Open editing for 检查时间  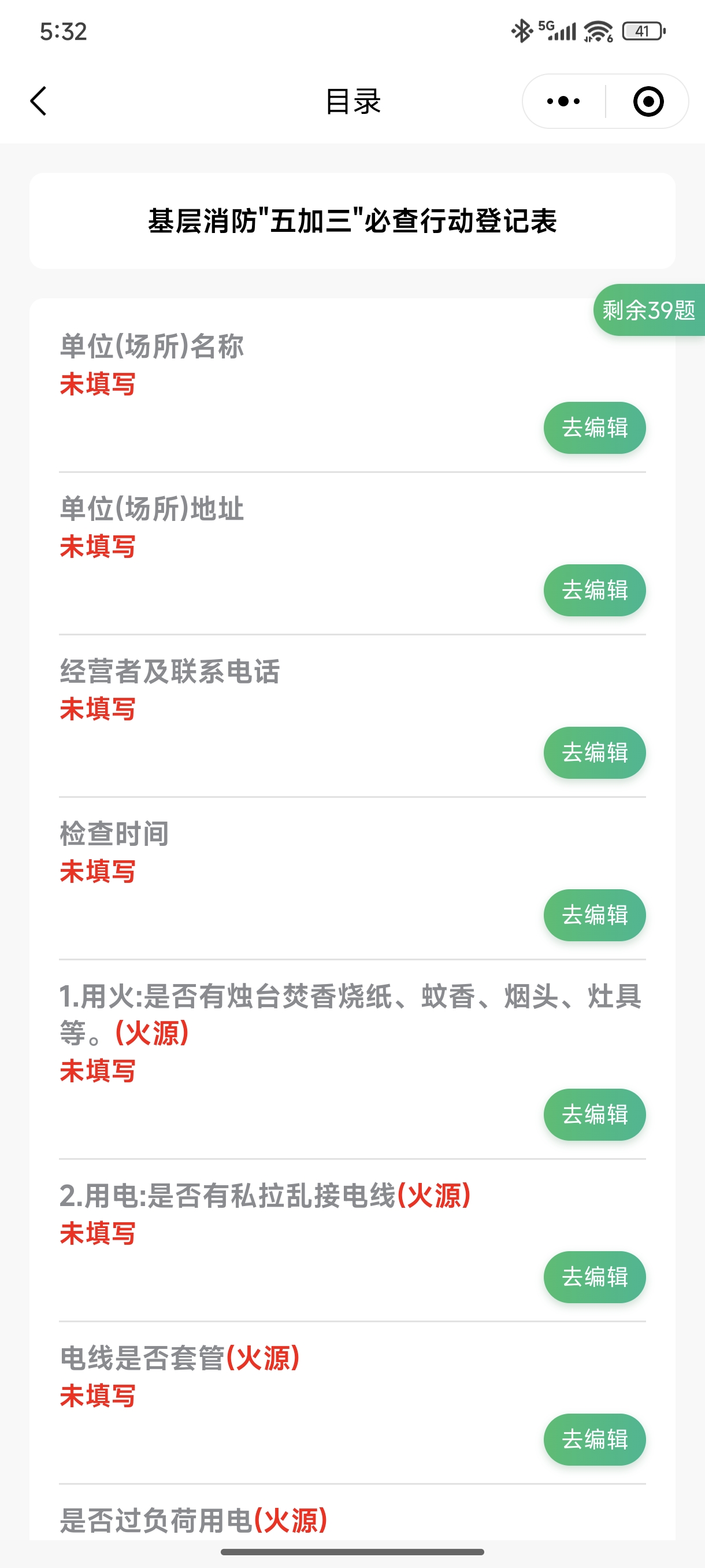point(593,915)
